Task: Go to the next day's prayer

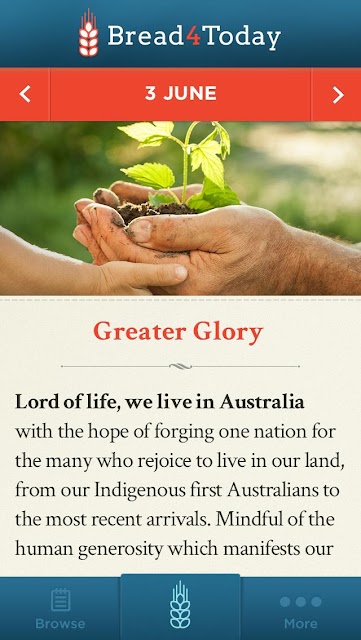Action: coord(336,94)
